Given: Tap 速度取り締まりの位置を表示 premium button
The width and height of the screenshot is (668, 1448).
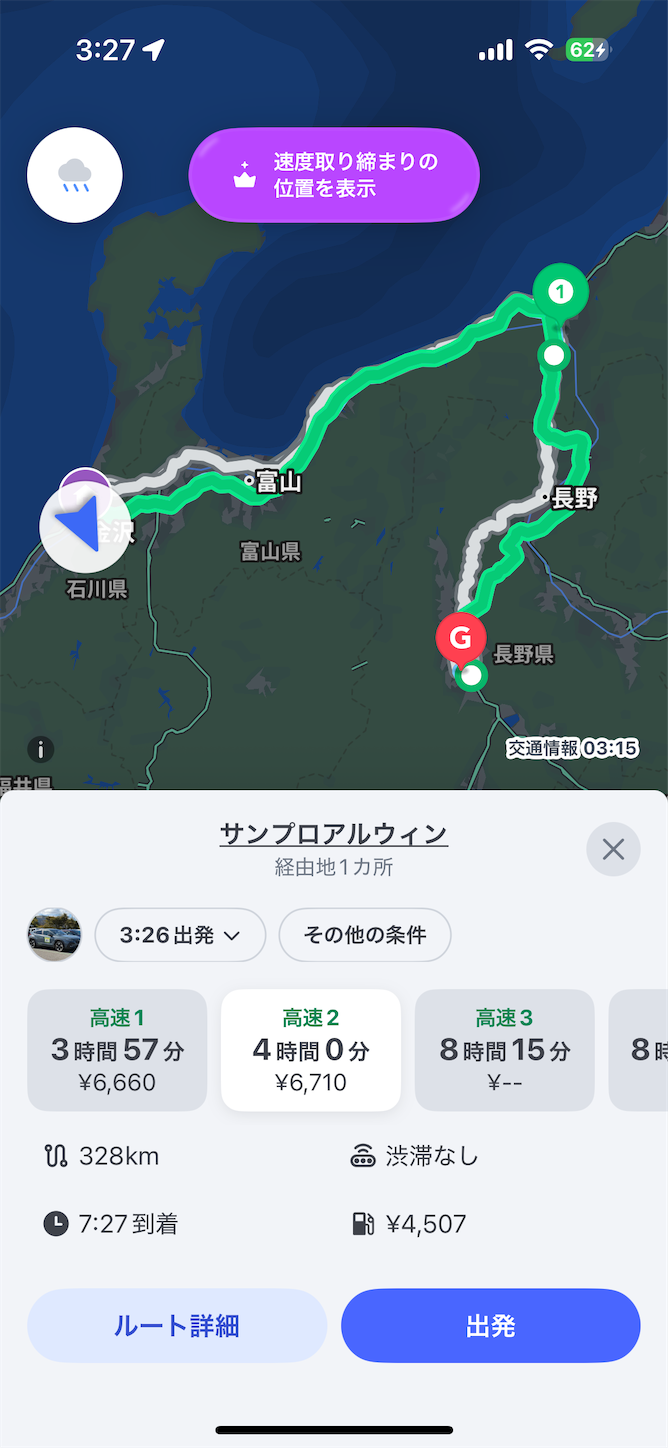Looking at the screenshot, I should [x=334, y=175].
